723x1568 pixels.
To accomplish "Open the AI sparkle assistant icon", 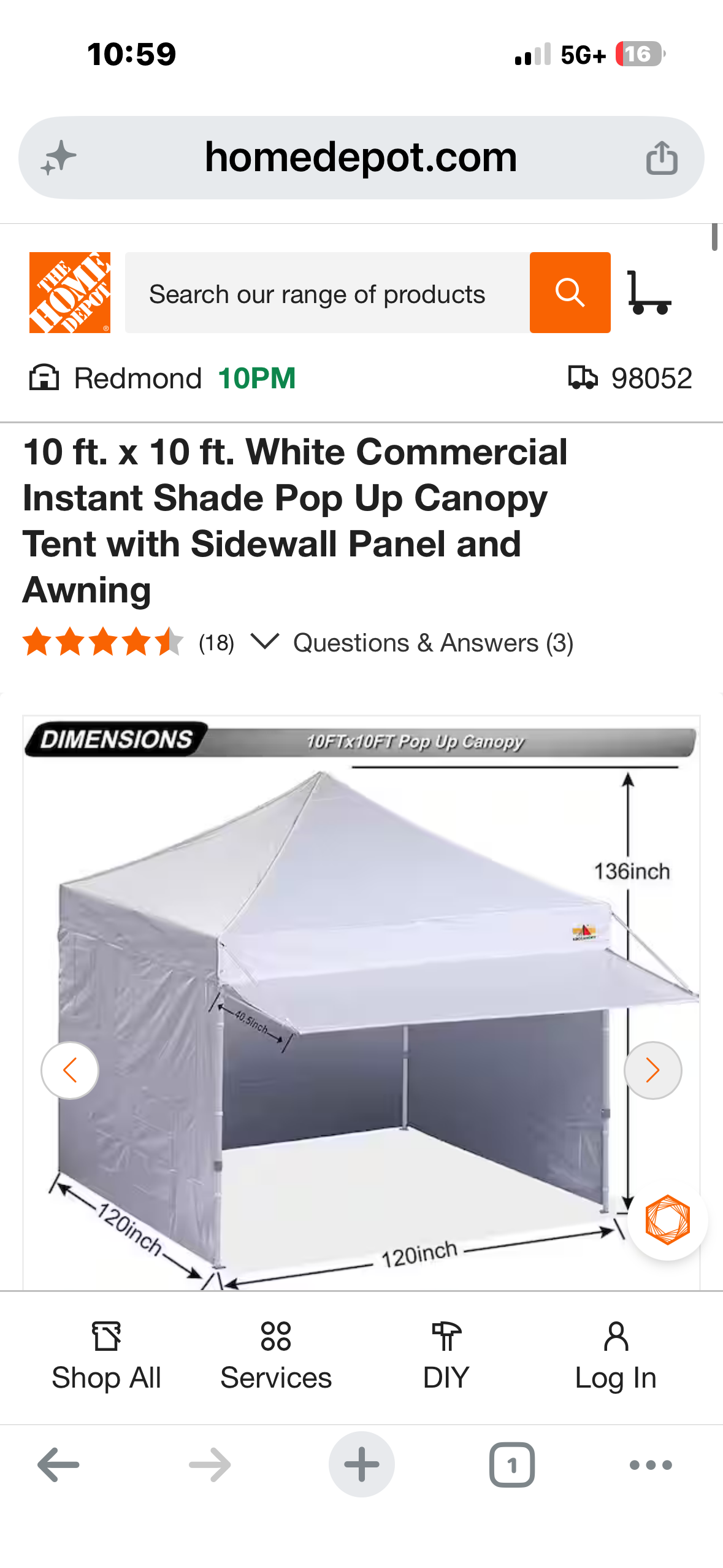I will (59, 158).
